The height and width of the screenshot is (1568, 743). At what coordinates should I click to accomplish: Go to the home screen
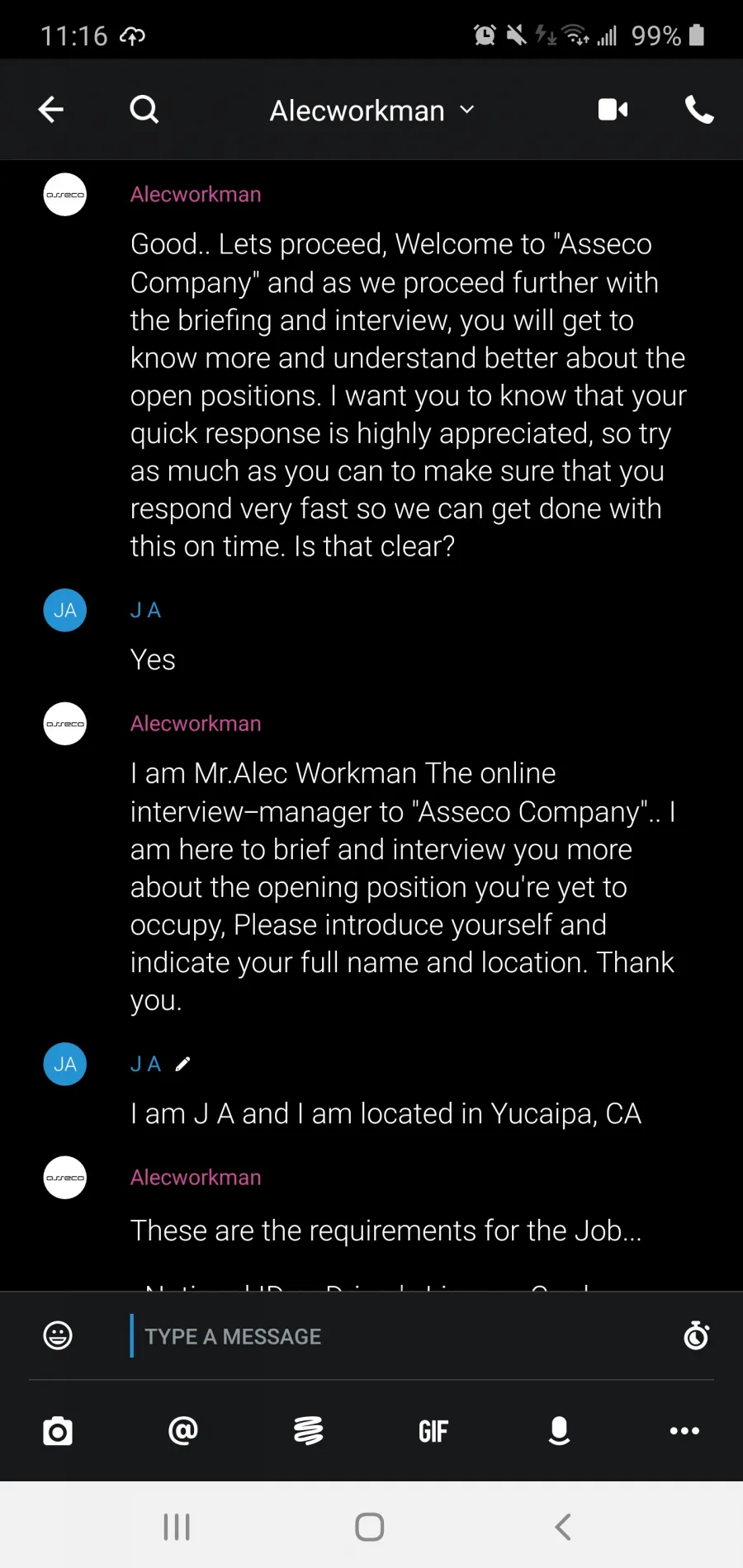[370, 1527]
